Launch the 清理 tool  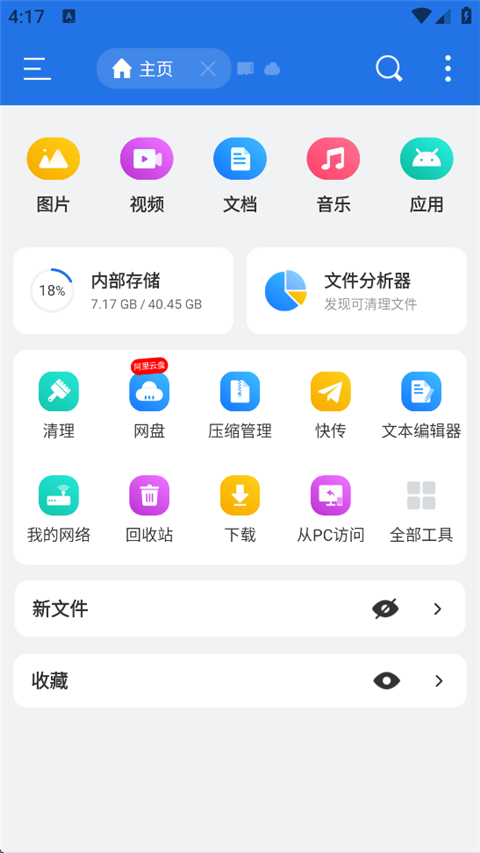click(59, 406)
